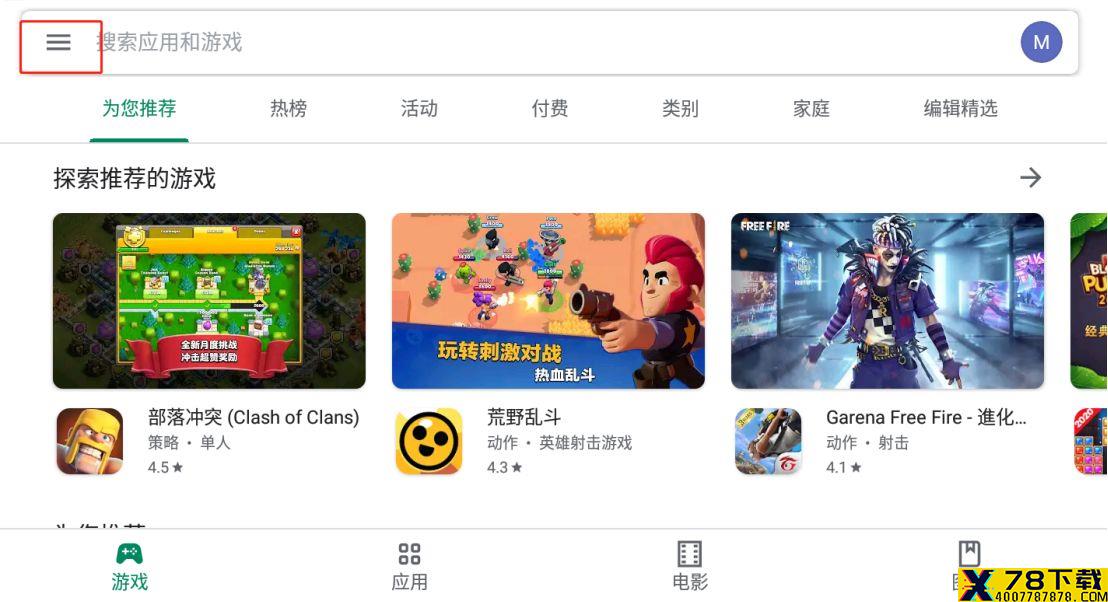Switch to the 活动 top tab
Image resolution: width=1108 pixels, height=602 pixels.
(x=419, y=108)
